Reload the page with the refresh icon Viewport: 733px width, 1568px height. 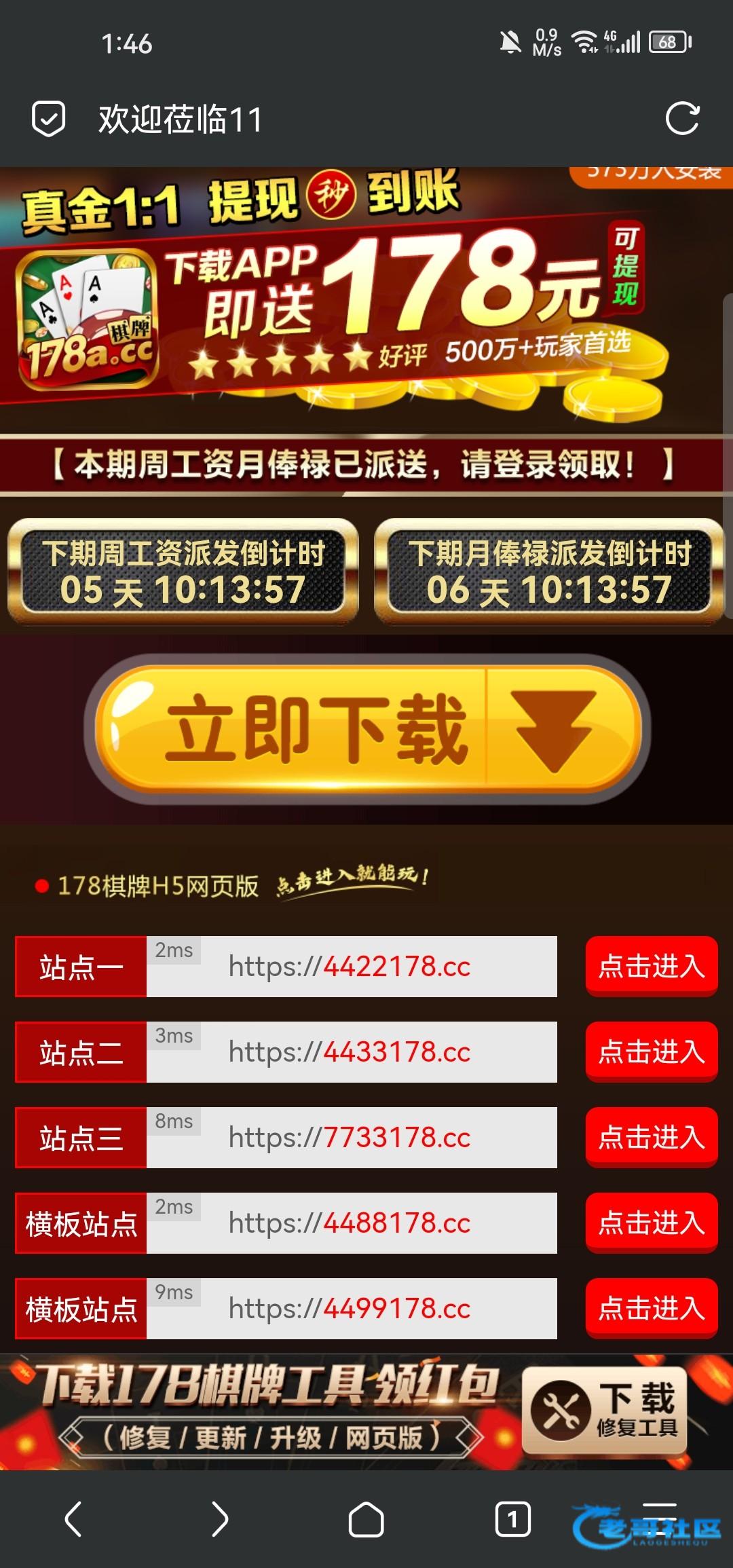[682, 119]
